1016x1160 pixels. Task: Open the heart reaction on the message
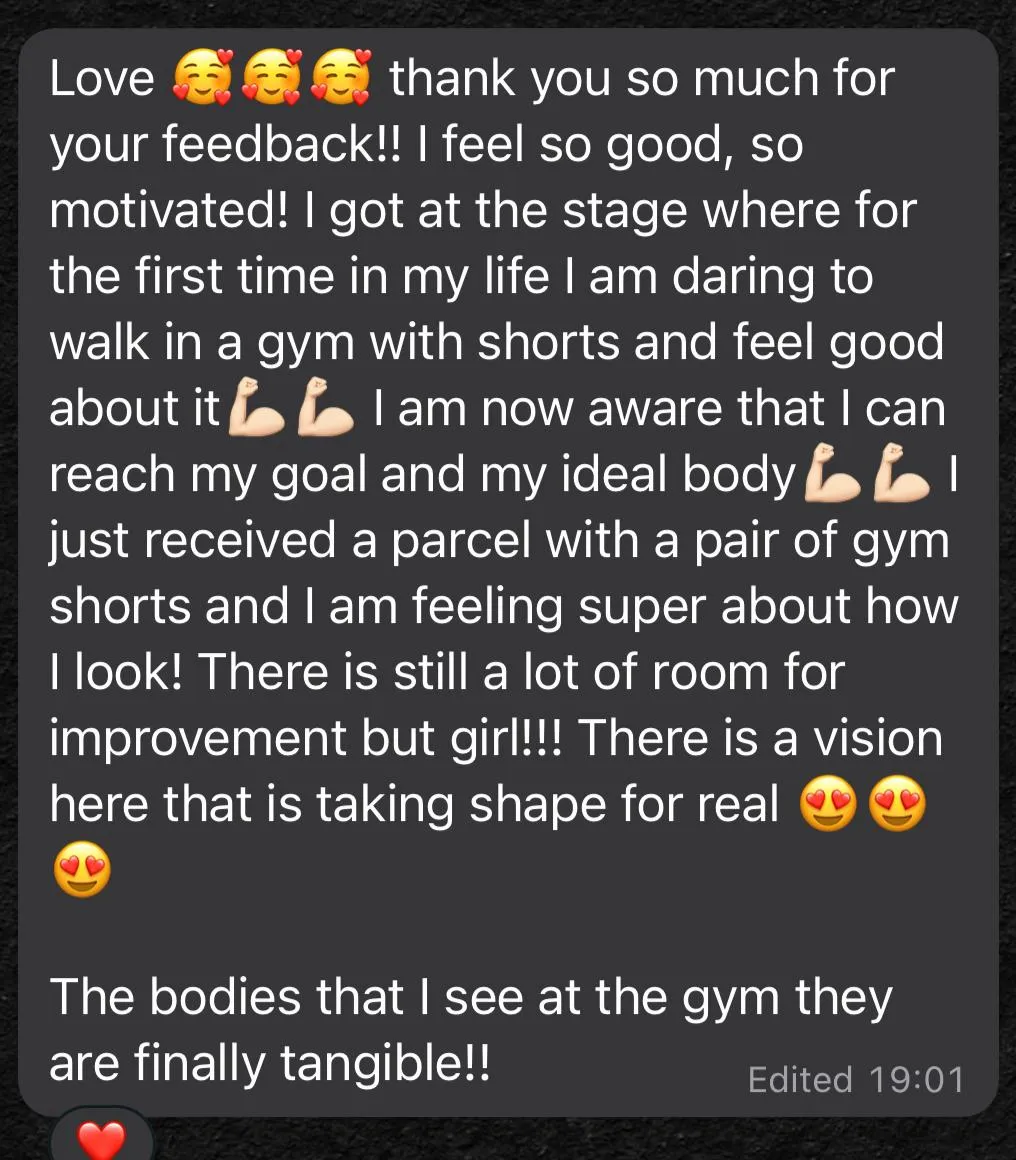point(101,1138)
